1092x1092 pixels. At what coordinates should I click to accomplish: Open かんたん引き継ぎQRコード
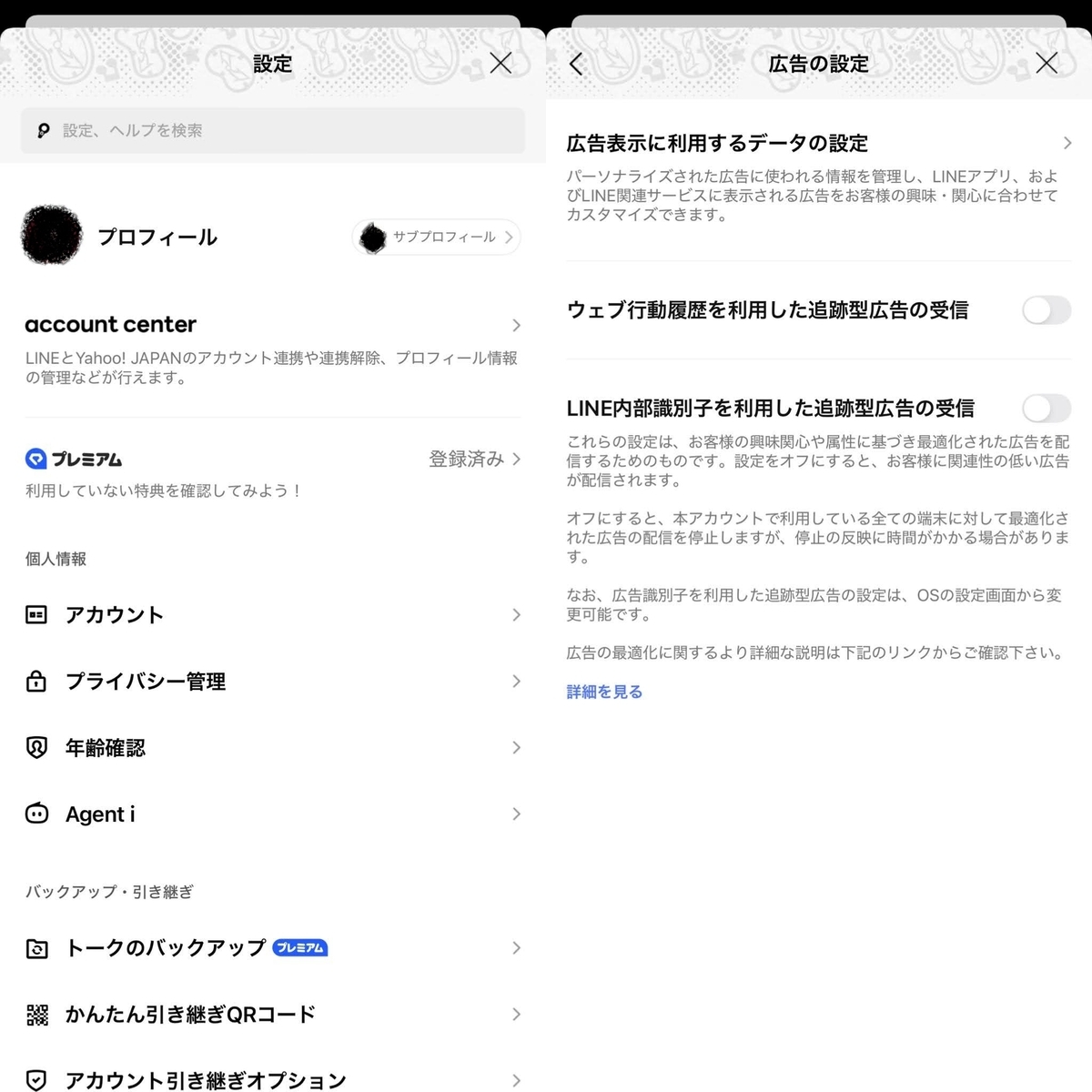273,1015
